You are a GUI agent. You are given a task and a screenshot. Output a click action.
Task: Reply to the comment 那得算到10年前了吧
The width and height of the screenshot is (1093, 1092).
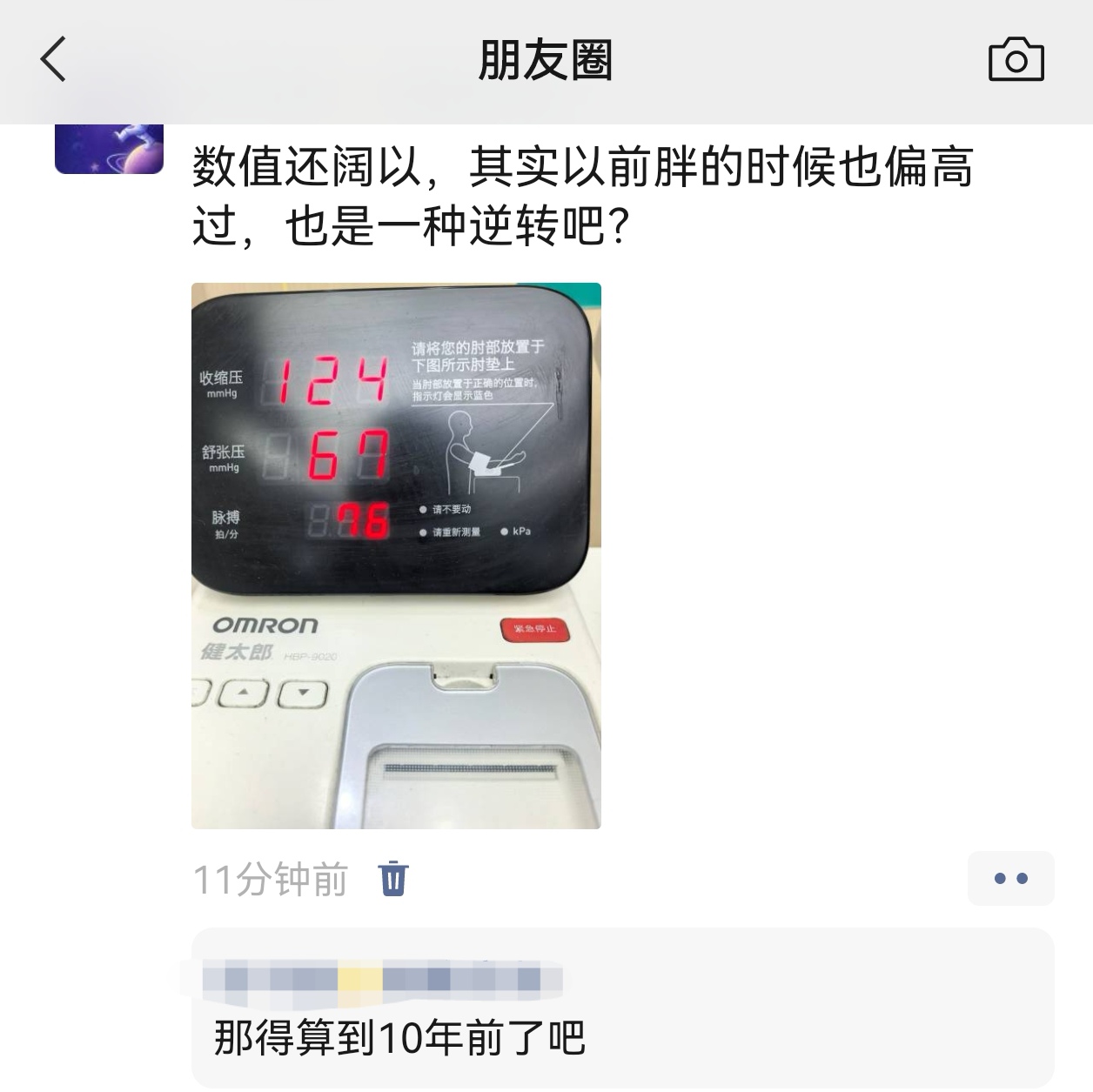[399, 1037]
